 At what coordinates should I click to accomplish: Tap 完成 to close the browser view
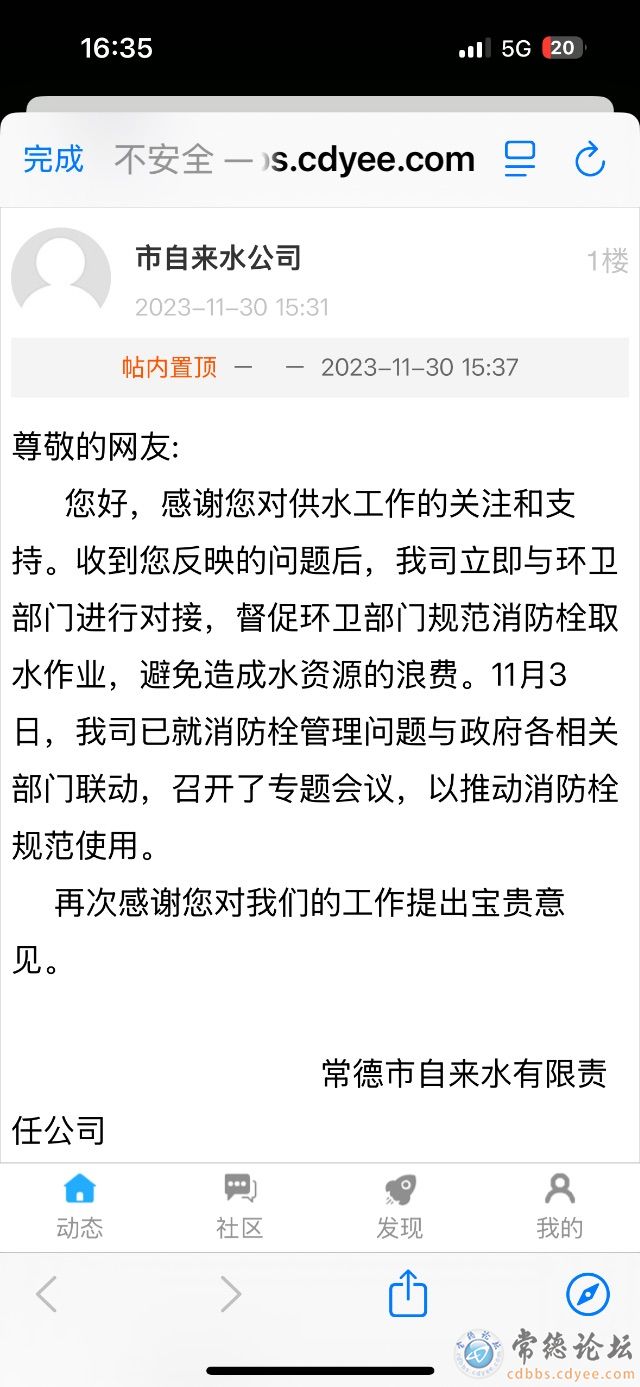pos(54,159)
